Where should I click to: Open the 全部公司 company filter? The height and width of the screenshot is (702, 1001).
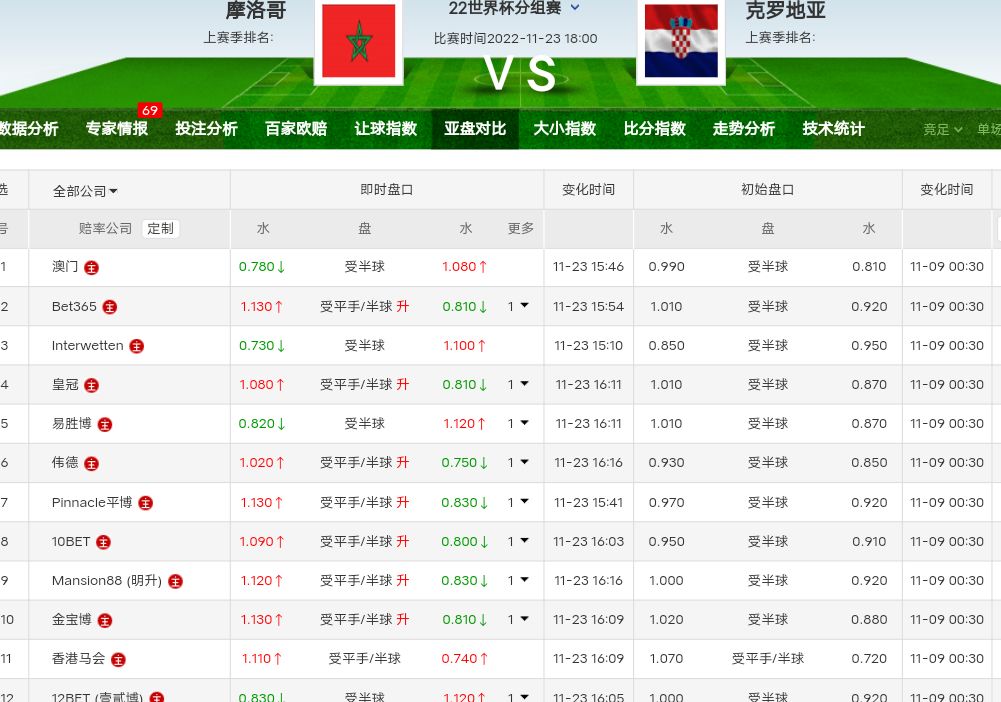click(x=85, y=190)
